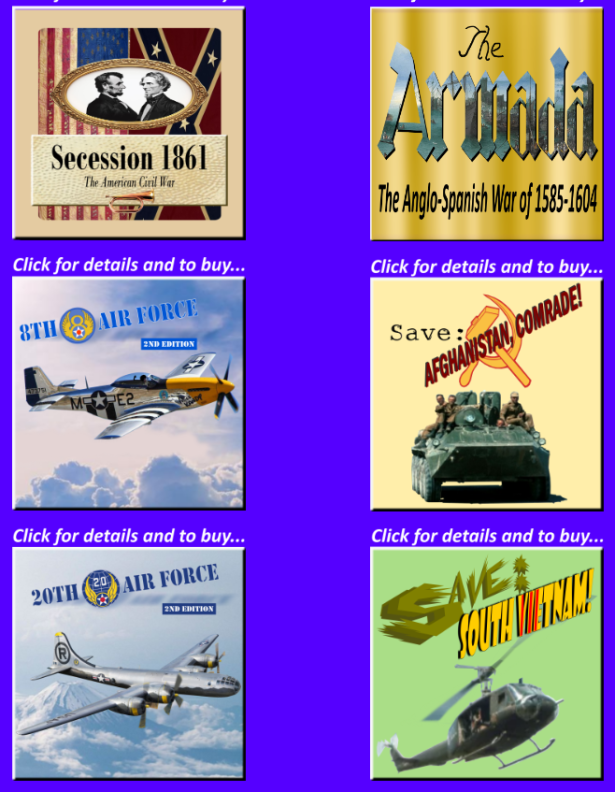
Task: Open the Secession 1861 game tile
Action: pos(128,124)
